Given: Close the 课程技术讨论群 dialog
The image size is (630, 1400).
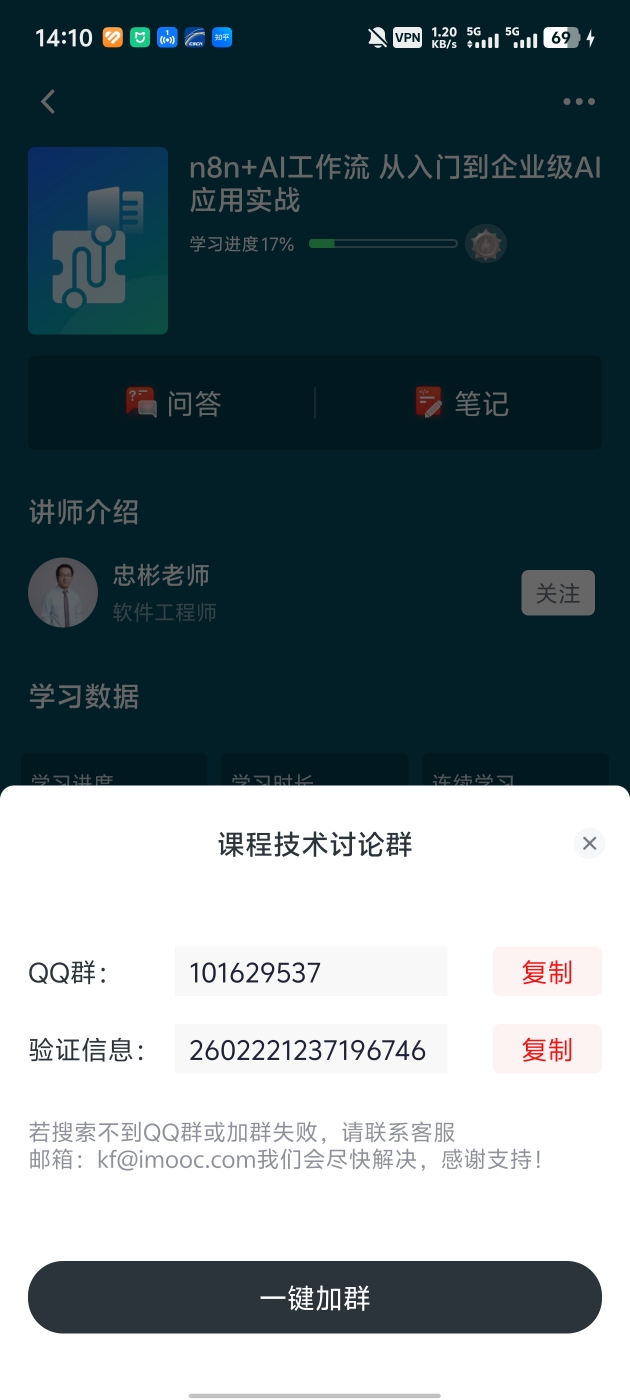Looking at the screenshot, I should (x=590, y=844).
